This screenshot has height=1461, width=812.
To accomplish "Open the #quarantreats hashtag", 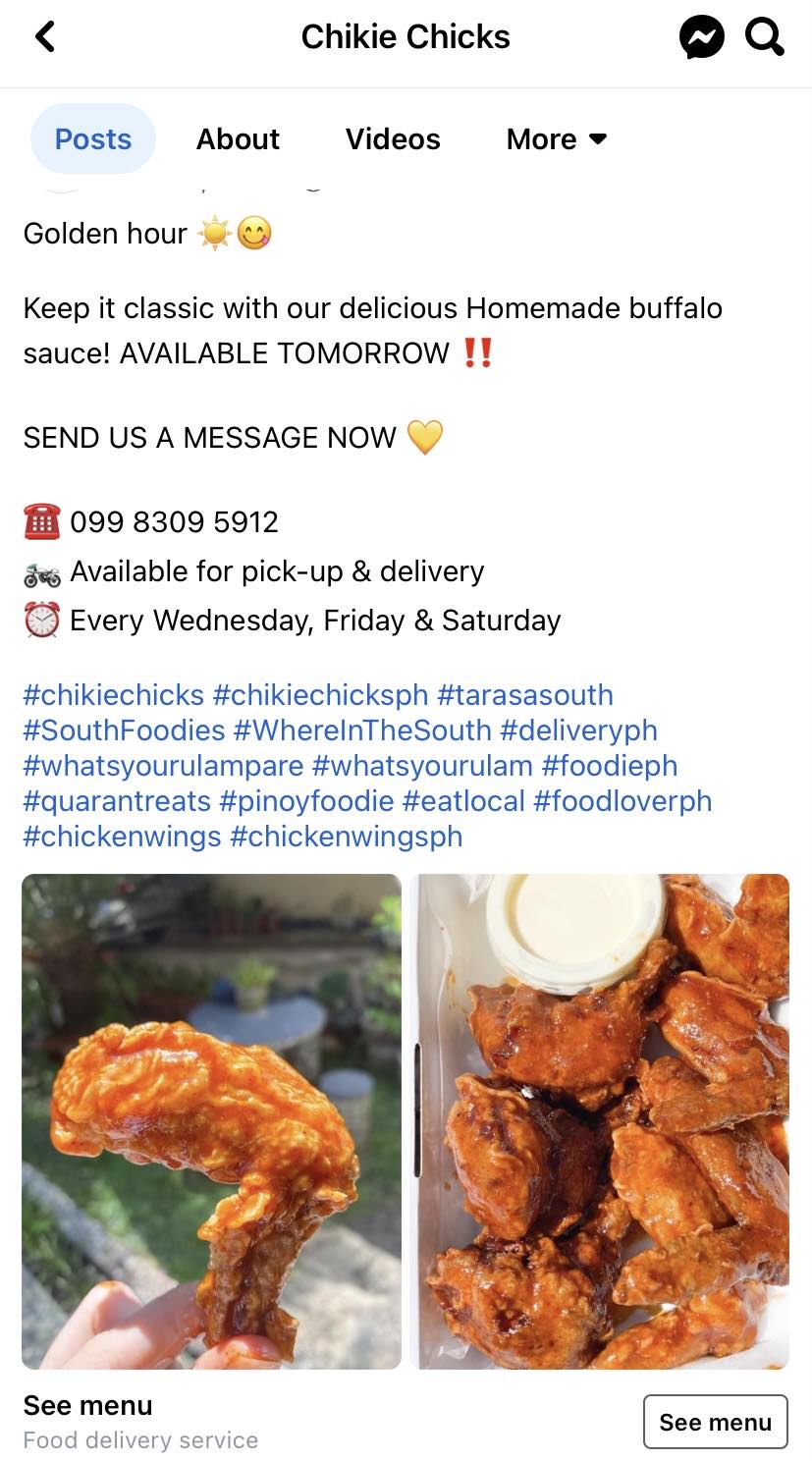I will 117,801.
